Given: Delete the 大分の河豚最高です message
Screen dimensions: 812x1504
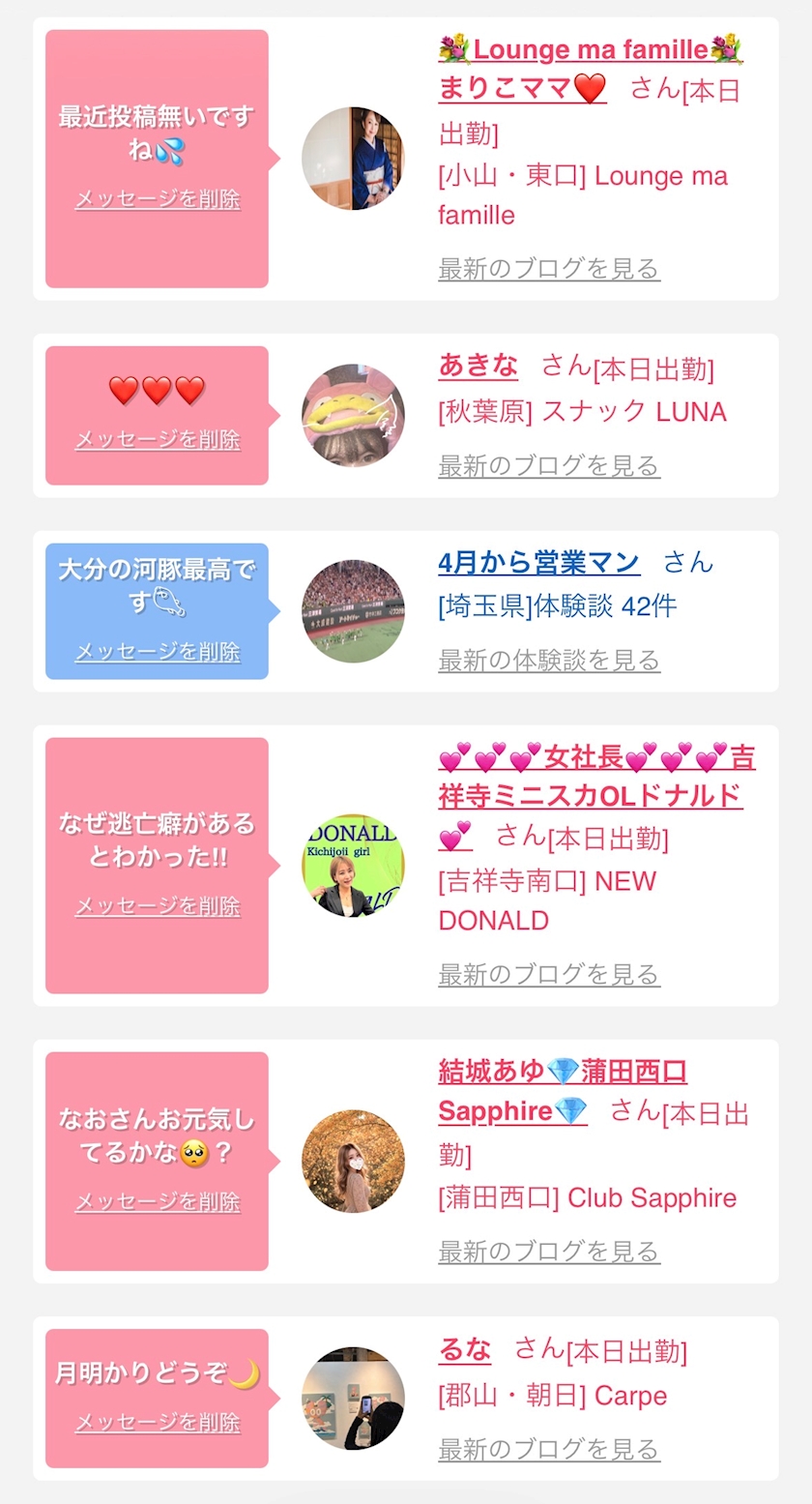Looking at the screenshot, I should coord(158,652).
